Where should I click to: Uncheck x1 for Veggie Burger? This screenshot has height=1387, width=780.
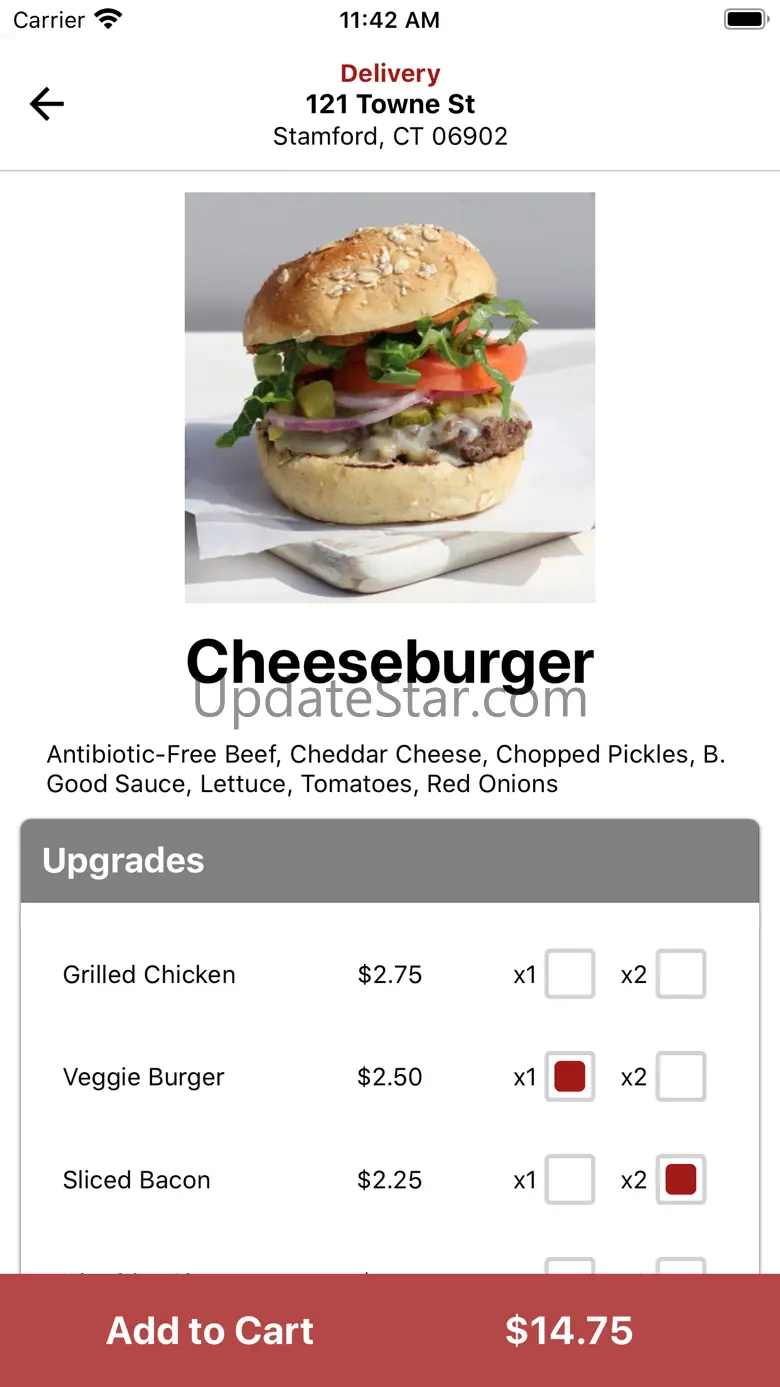tap(570, 1077)
